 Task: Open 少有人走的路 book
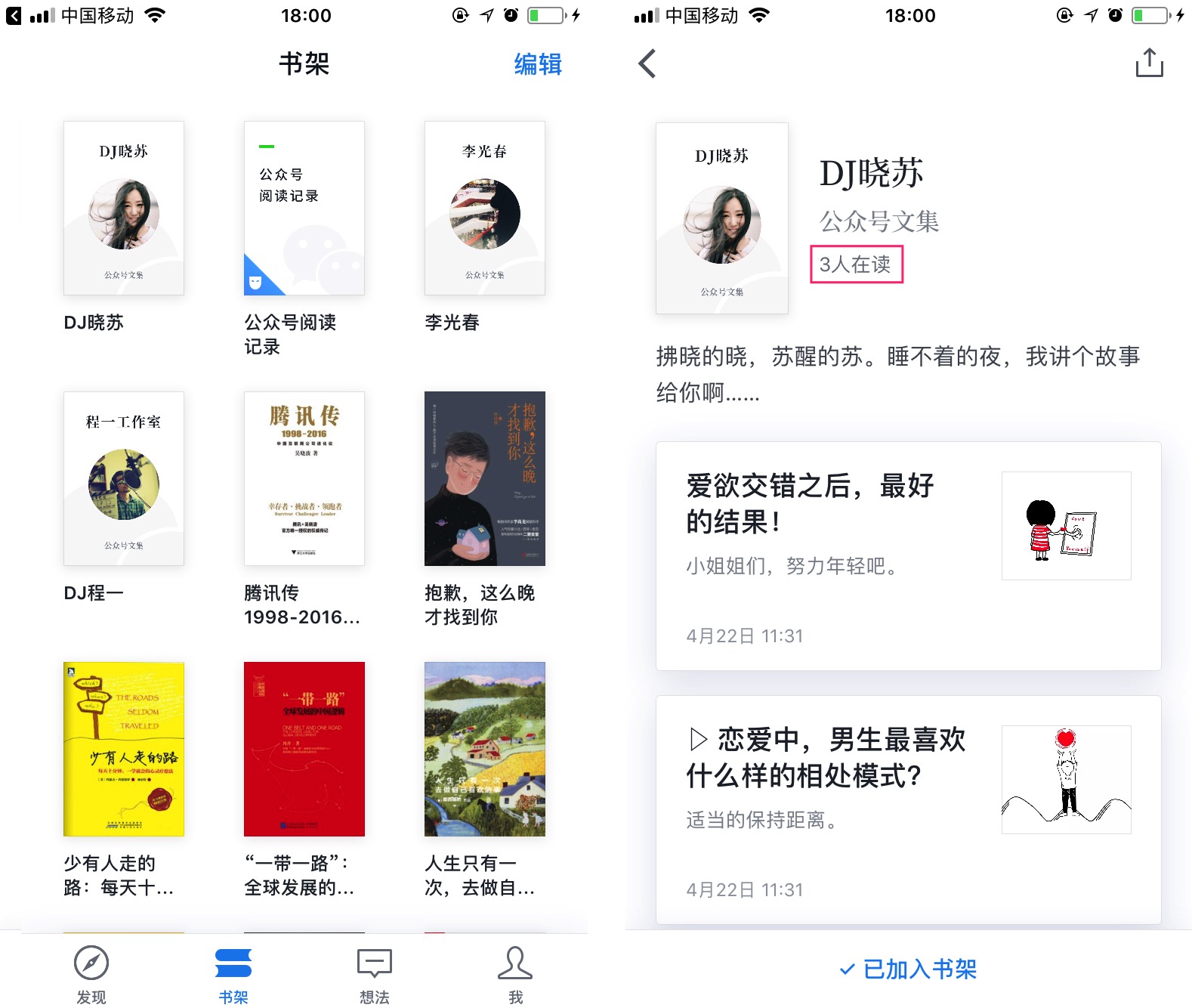pyautogui.click(x=124, y=749)
